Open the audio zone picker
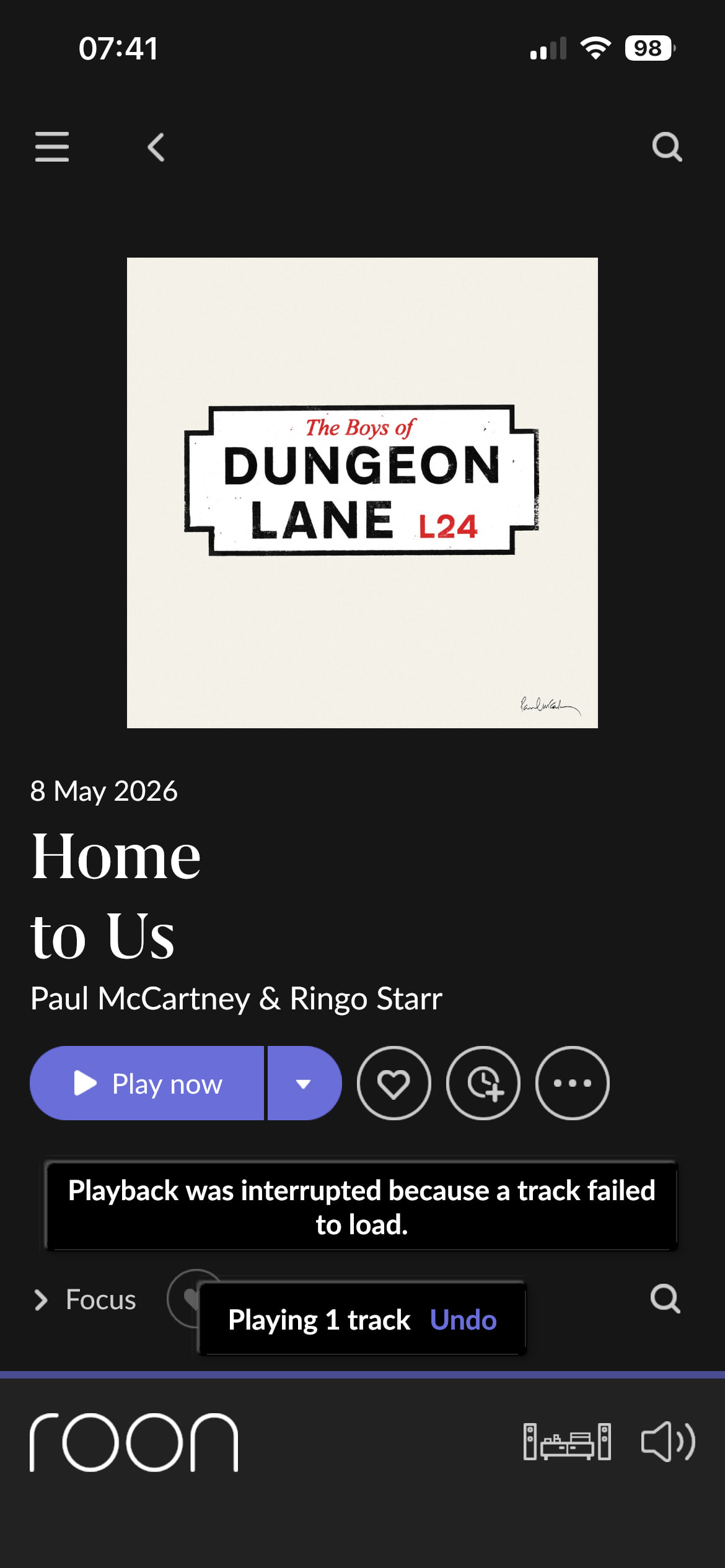The image size is (725, 1568). [x=567, y=1442]
